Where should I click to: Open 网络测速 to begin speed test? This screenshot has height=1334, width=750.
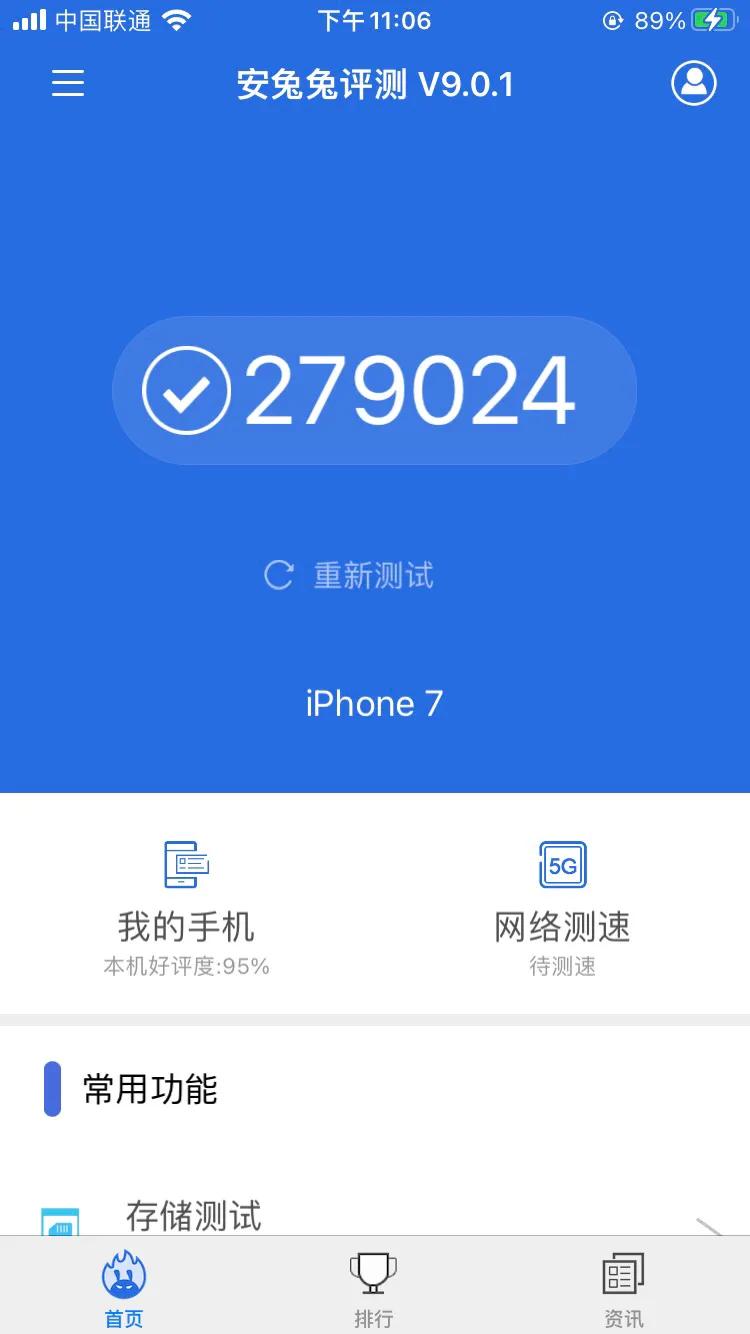click(562, 927)
